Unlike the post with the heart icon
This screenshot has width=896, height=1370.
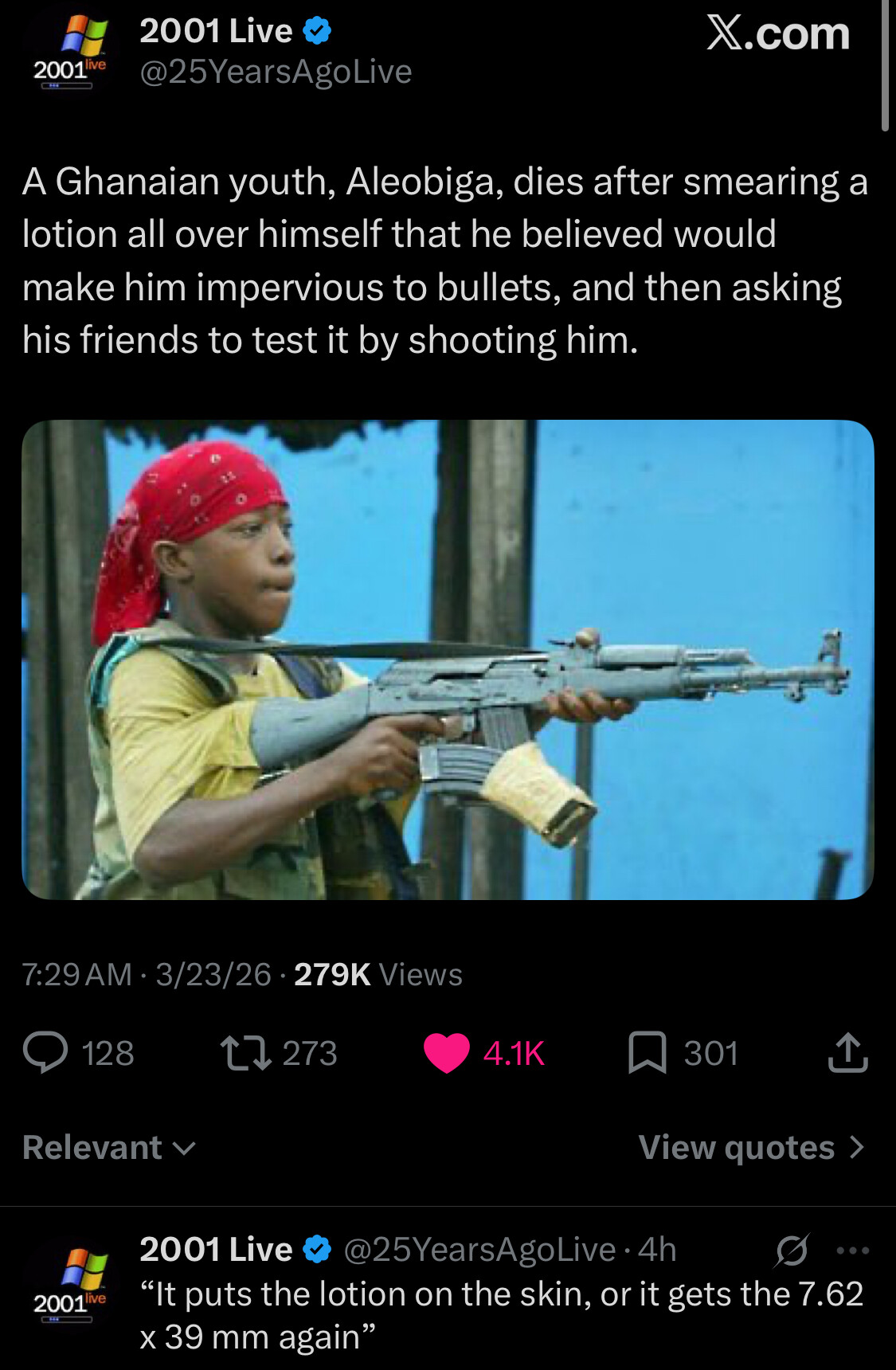[x=447, y=1052]
